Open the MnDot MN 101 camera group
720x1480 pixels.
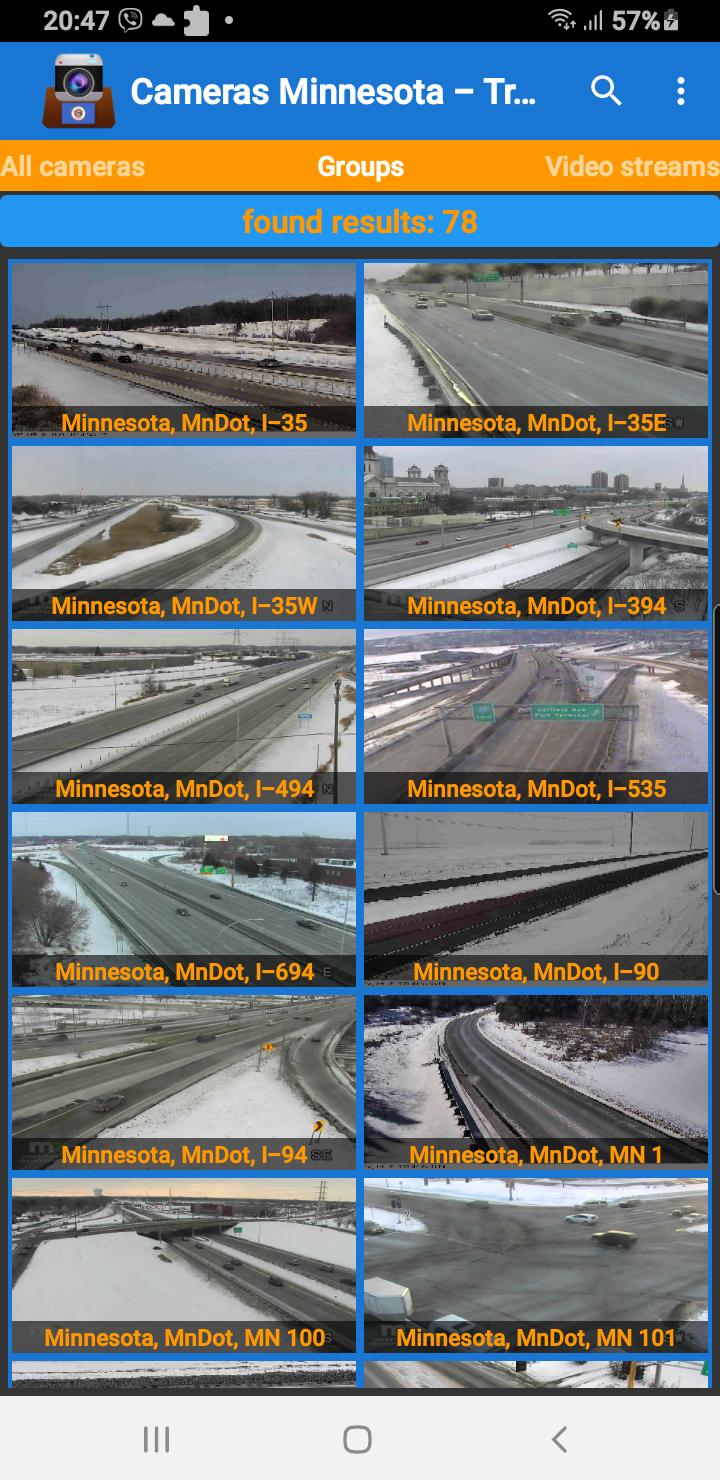point(536,1263)
